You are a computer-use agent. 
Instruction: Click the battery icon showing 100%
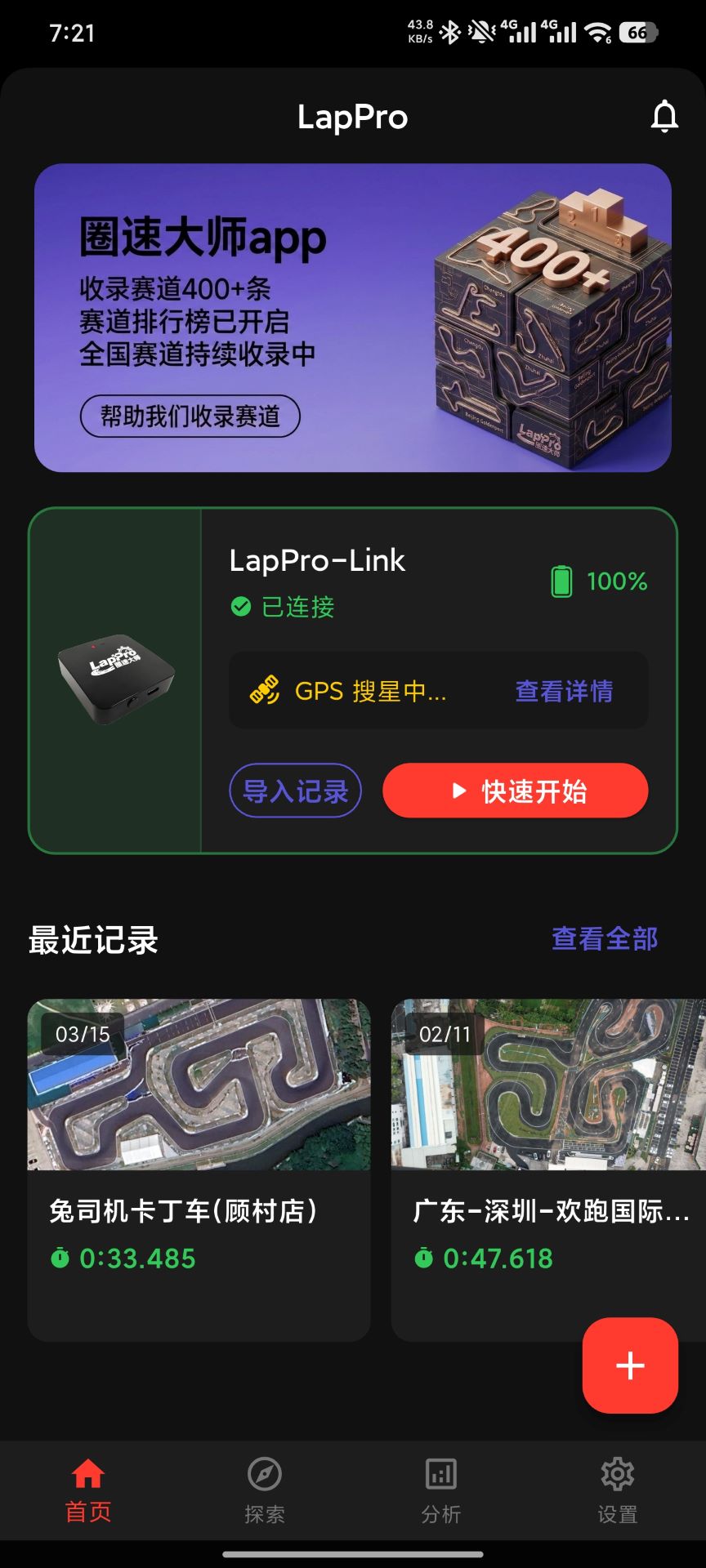561,581
